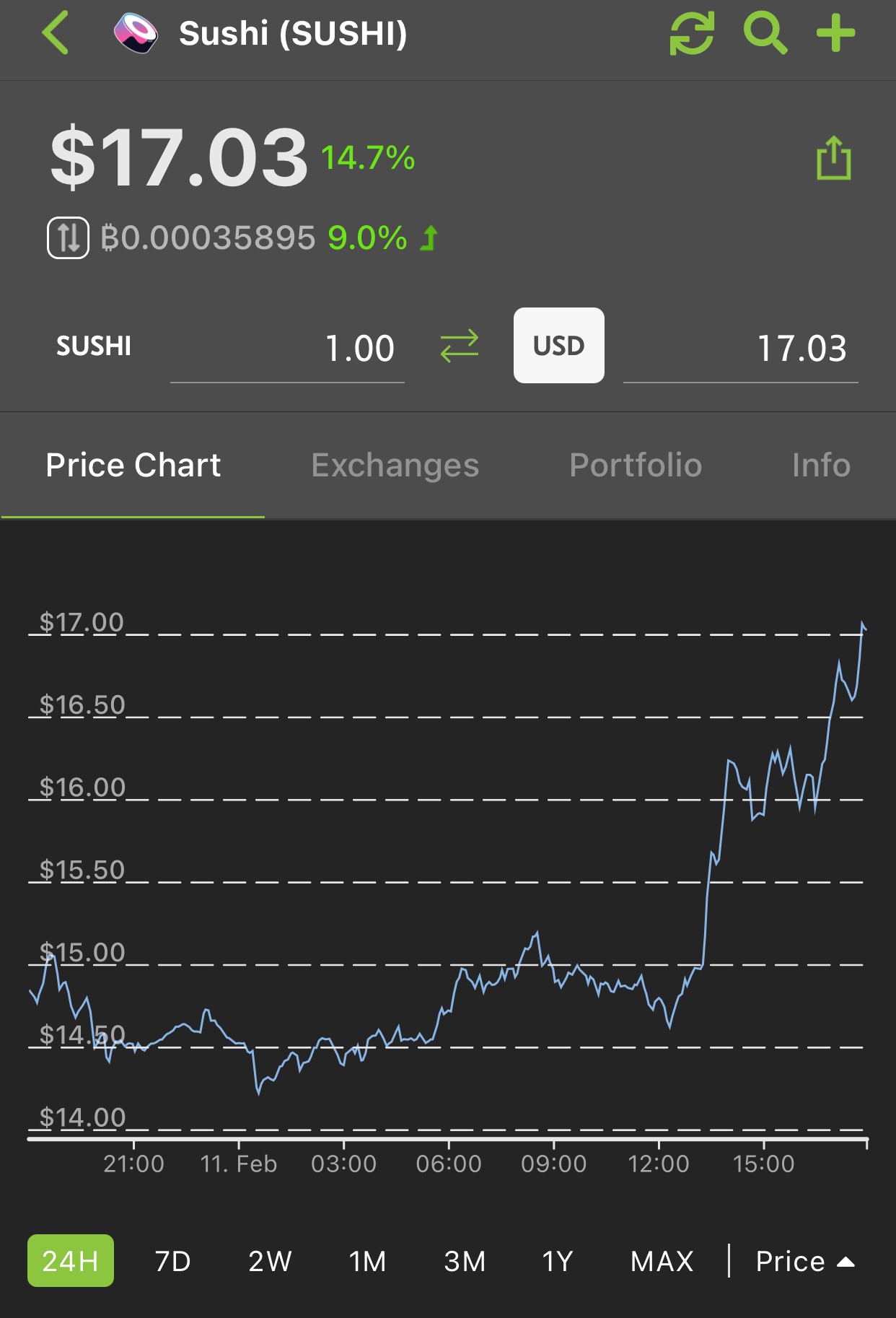Select the 1M chart range
Screen dimensions: 896x1318
pyautogui.click(x=367, y=1262)
